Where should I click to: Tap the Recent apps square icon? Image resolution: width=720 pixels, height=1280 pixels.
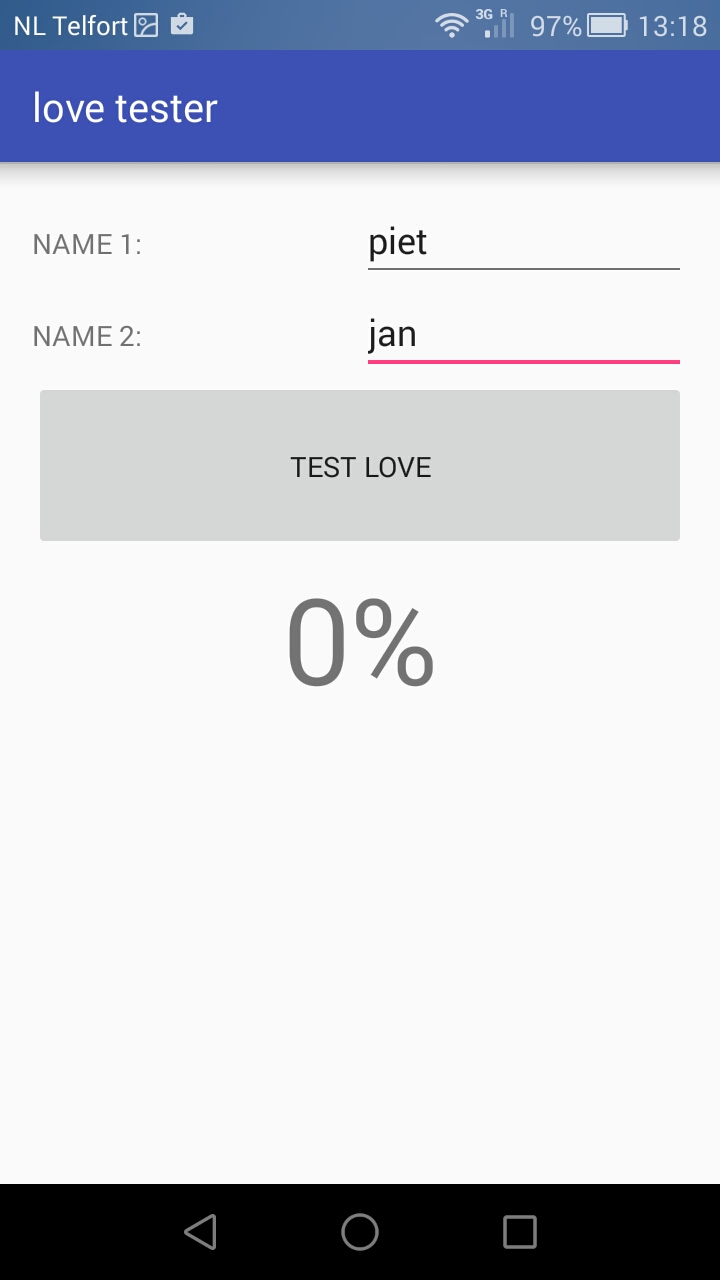click(x=519, y=1232)
